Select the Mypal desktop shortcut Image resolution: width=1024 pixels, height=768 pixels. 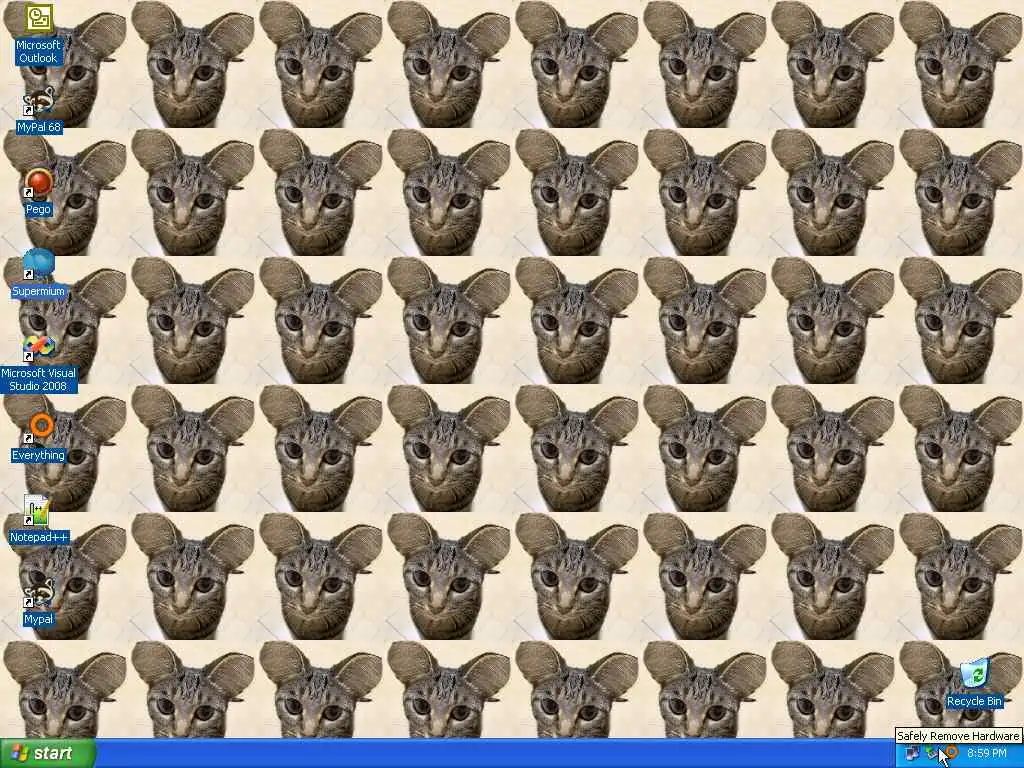click(39, 593)
